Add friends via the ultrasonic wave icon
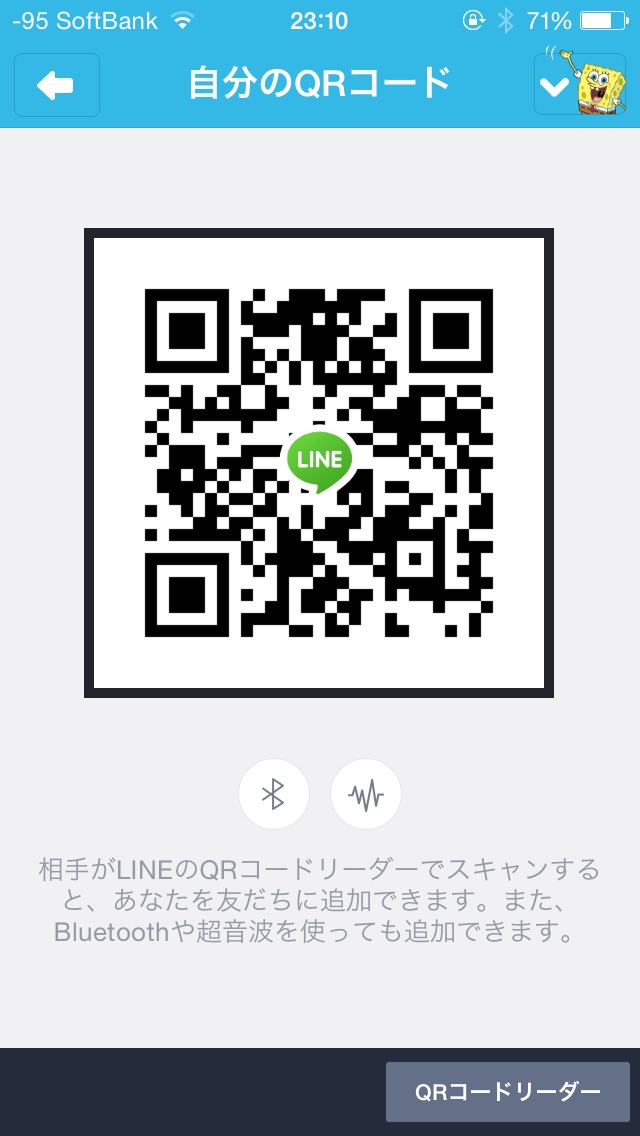The image size is (640, 1136). 366,794
